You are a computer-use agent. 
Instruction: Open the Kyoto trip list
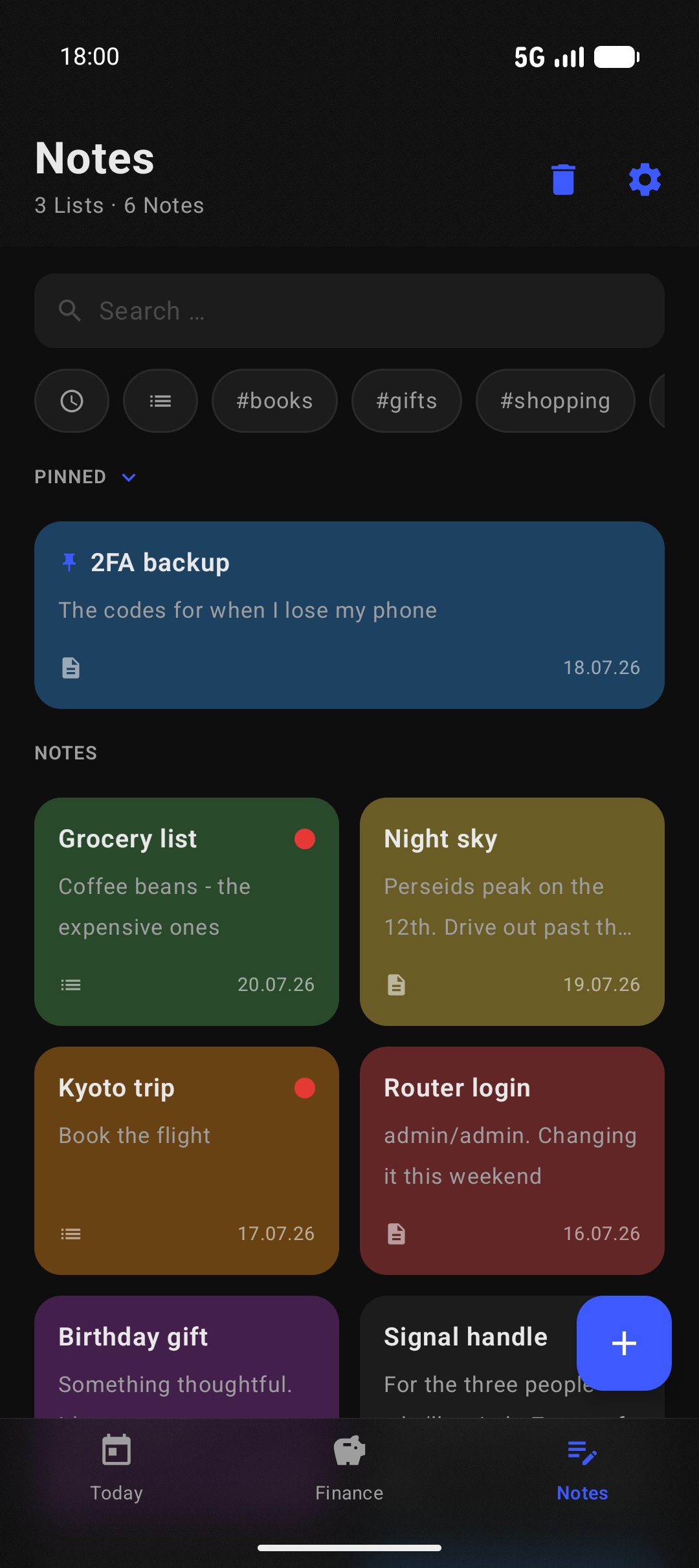click(x=186, y=1160)
